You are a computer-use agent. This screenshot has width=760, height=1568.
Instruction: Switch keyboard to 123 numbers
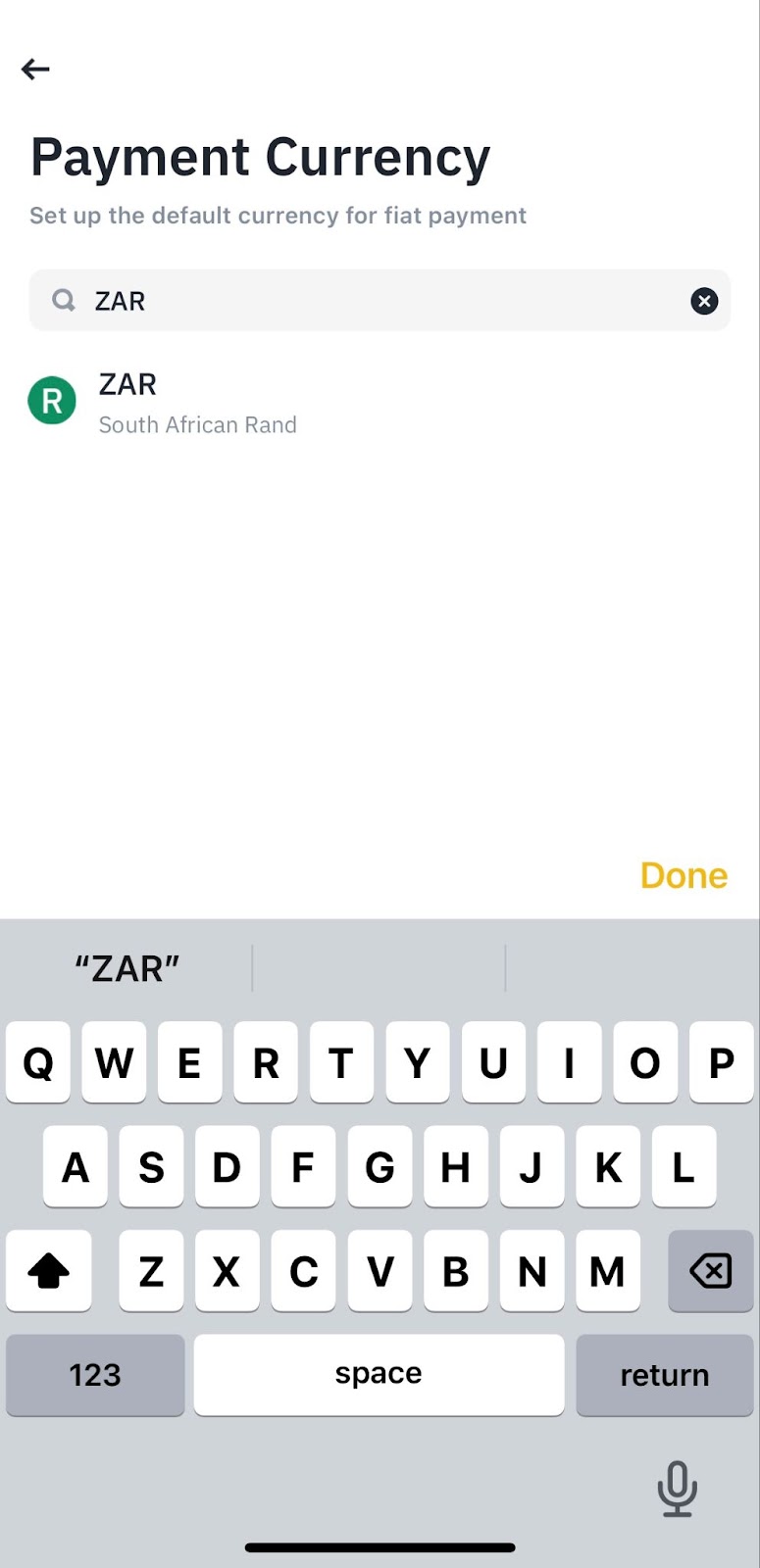tap(95, 1375)
